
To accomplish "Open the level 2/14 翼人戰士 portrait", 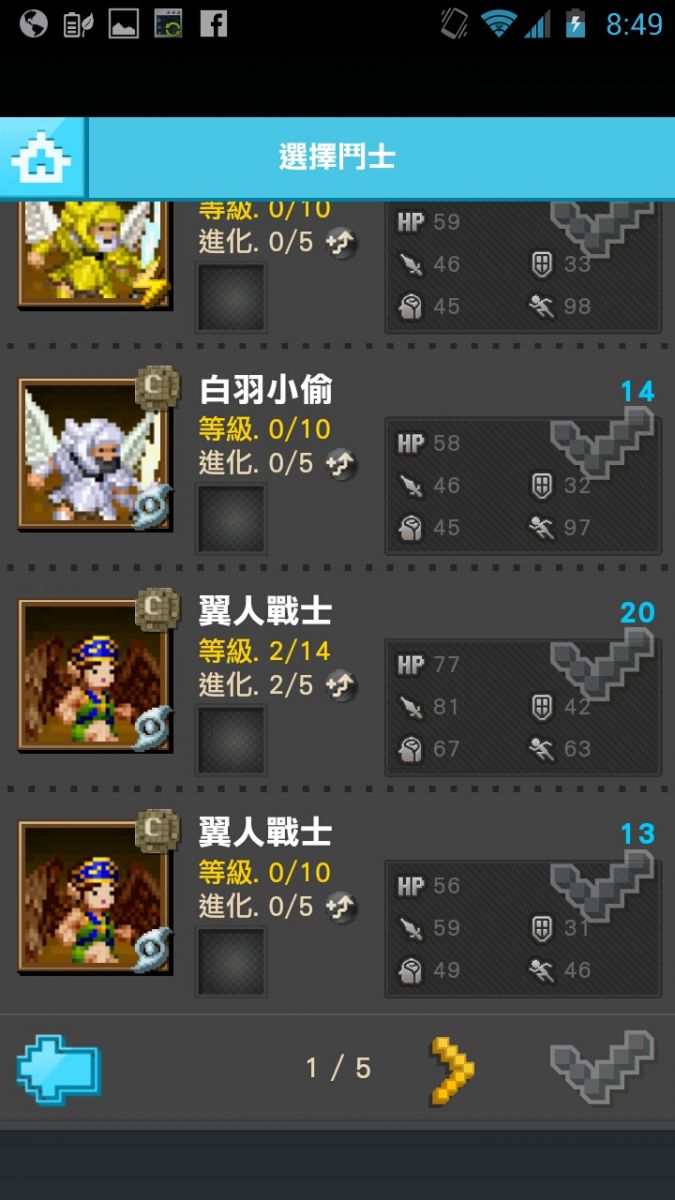I will [92, 676].
